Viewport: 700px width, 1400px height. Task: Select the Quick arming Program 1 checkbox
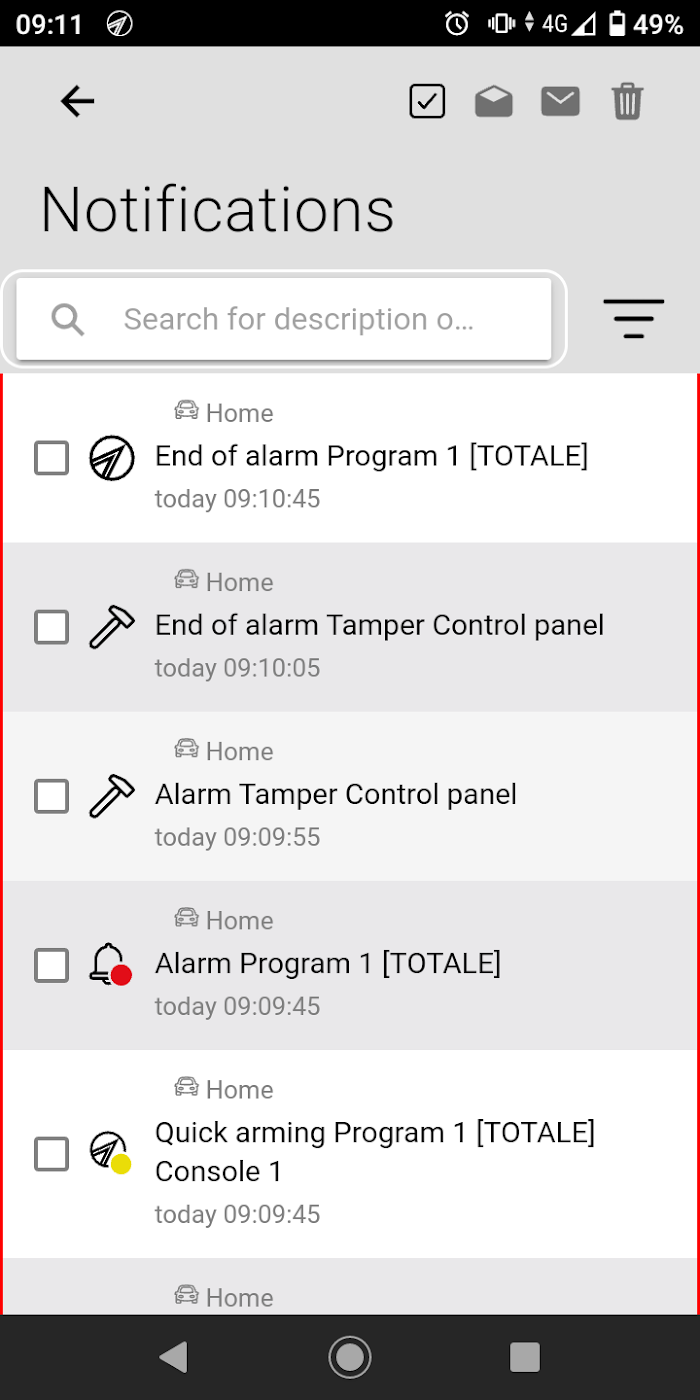coord(52,1154)
